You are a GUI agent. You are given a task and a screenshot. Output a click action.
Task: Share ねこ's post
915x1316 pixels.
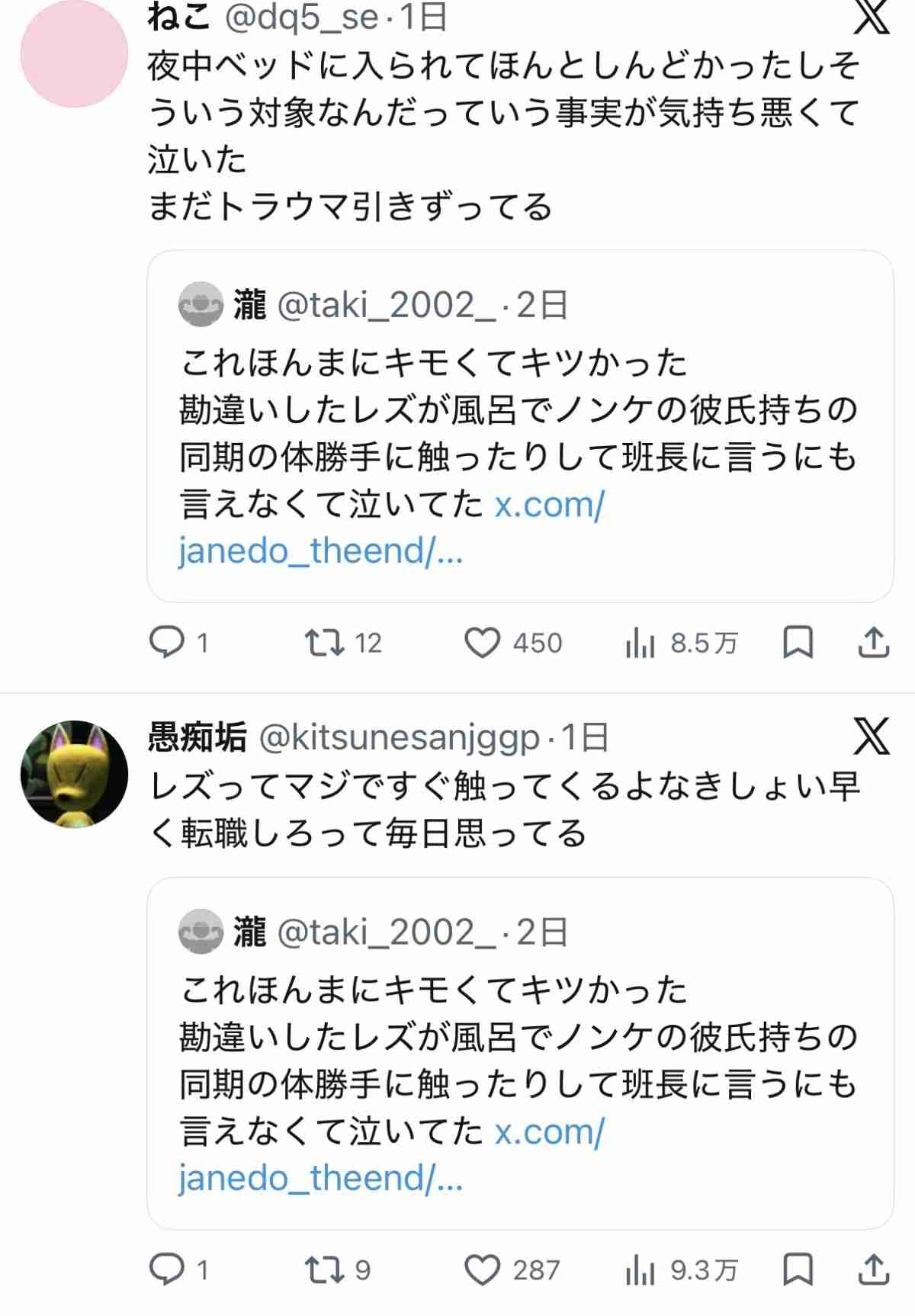coord(873,643)
